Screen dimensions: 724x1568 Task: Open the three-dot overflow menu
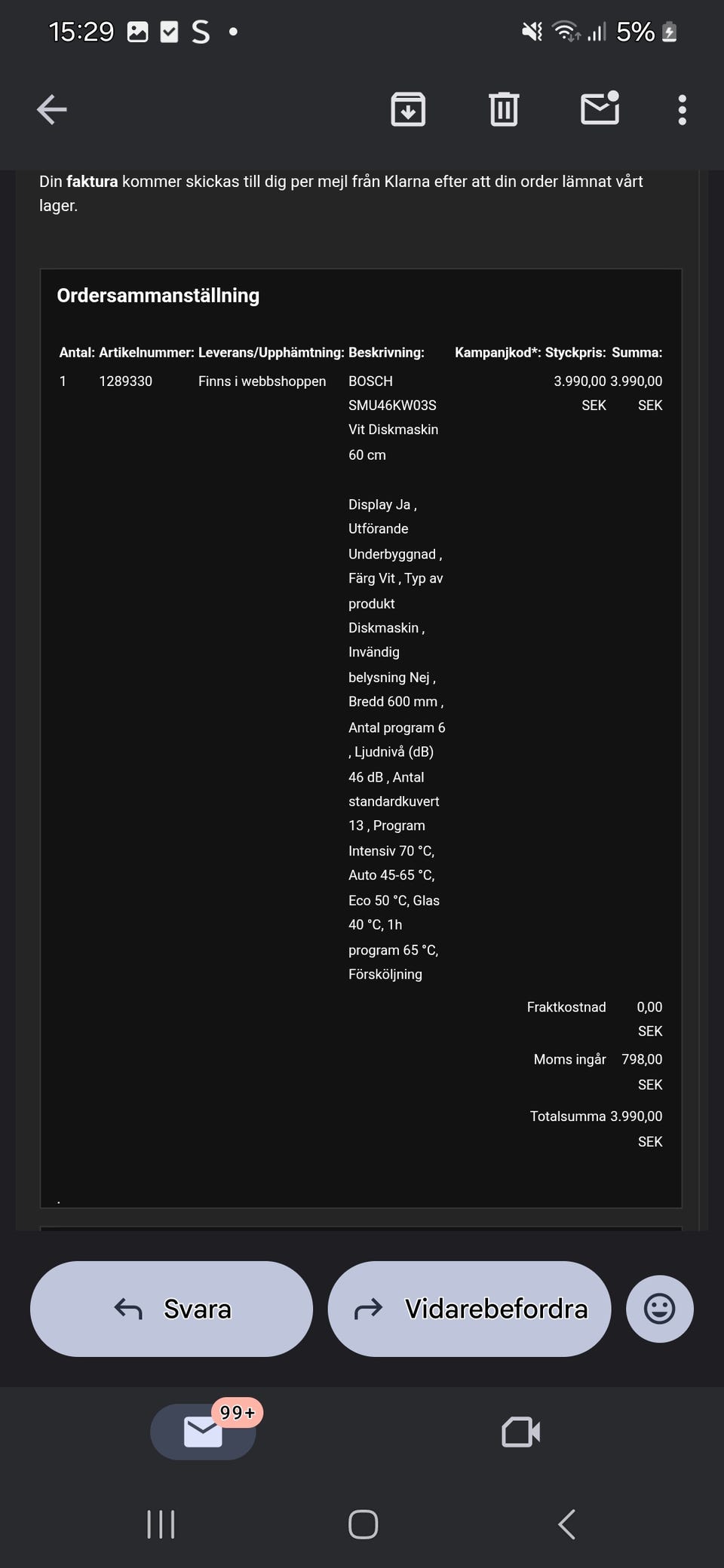(x=682, y=110)
